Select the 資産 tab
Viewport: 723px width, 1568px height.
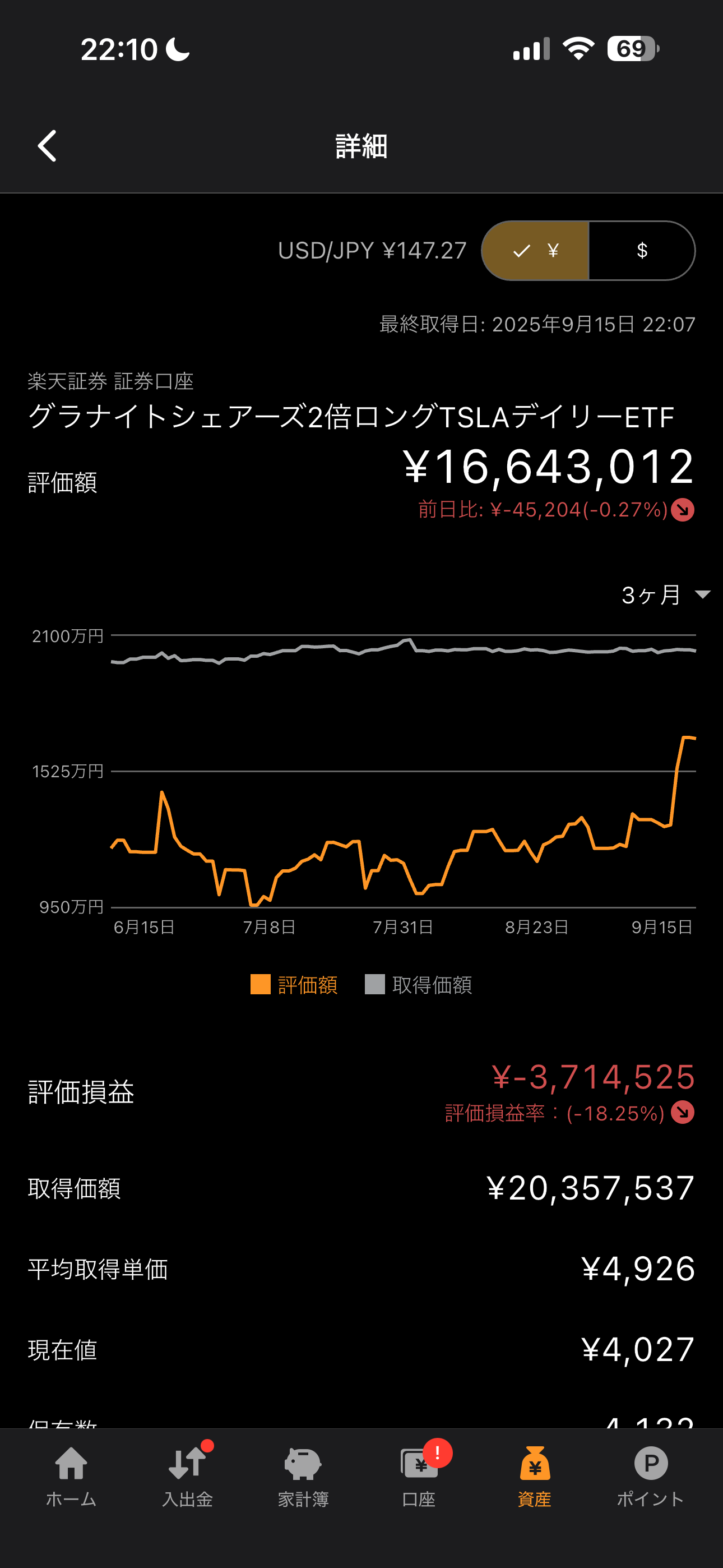click(x=535, y=1477)
